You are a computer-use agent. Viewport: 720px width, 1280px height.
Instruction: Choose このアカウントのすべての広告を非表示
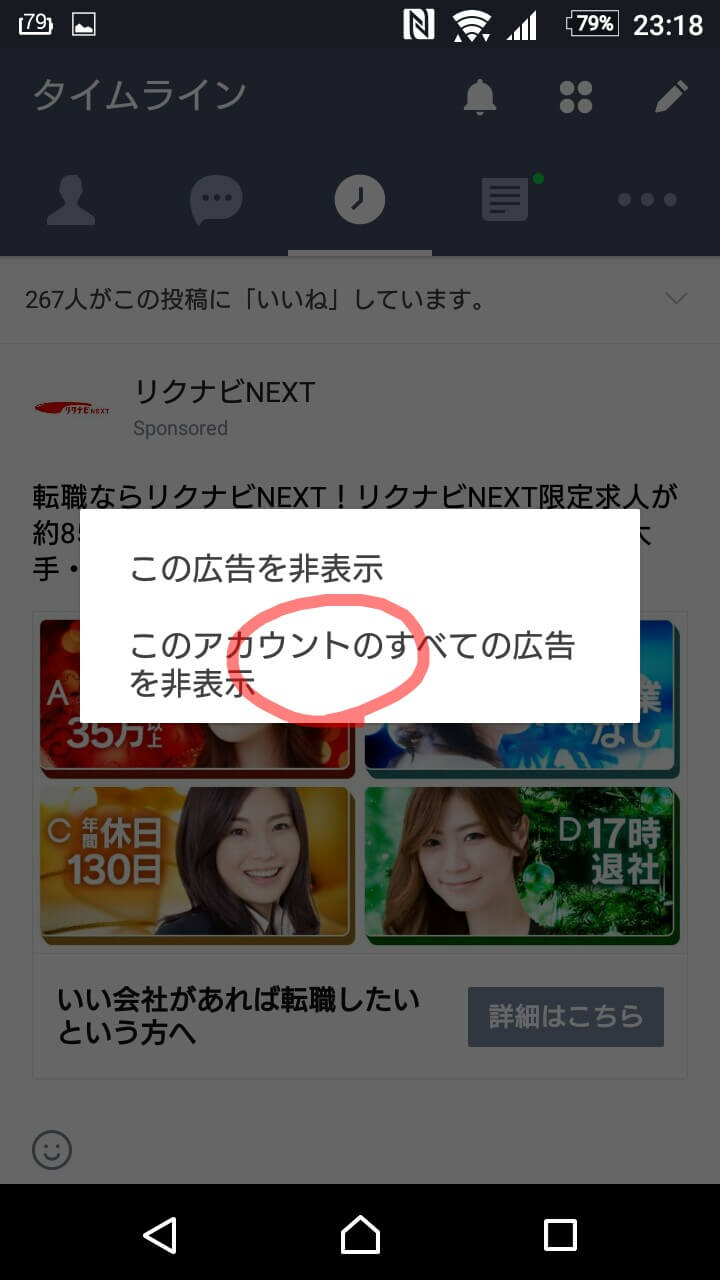tap(352, 664)
